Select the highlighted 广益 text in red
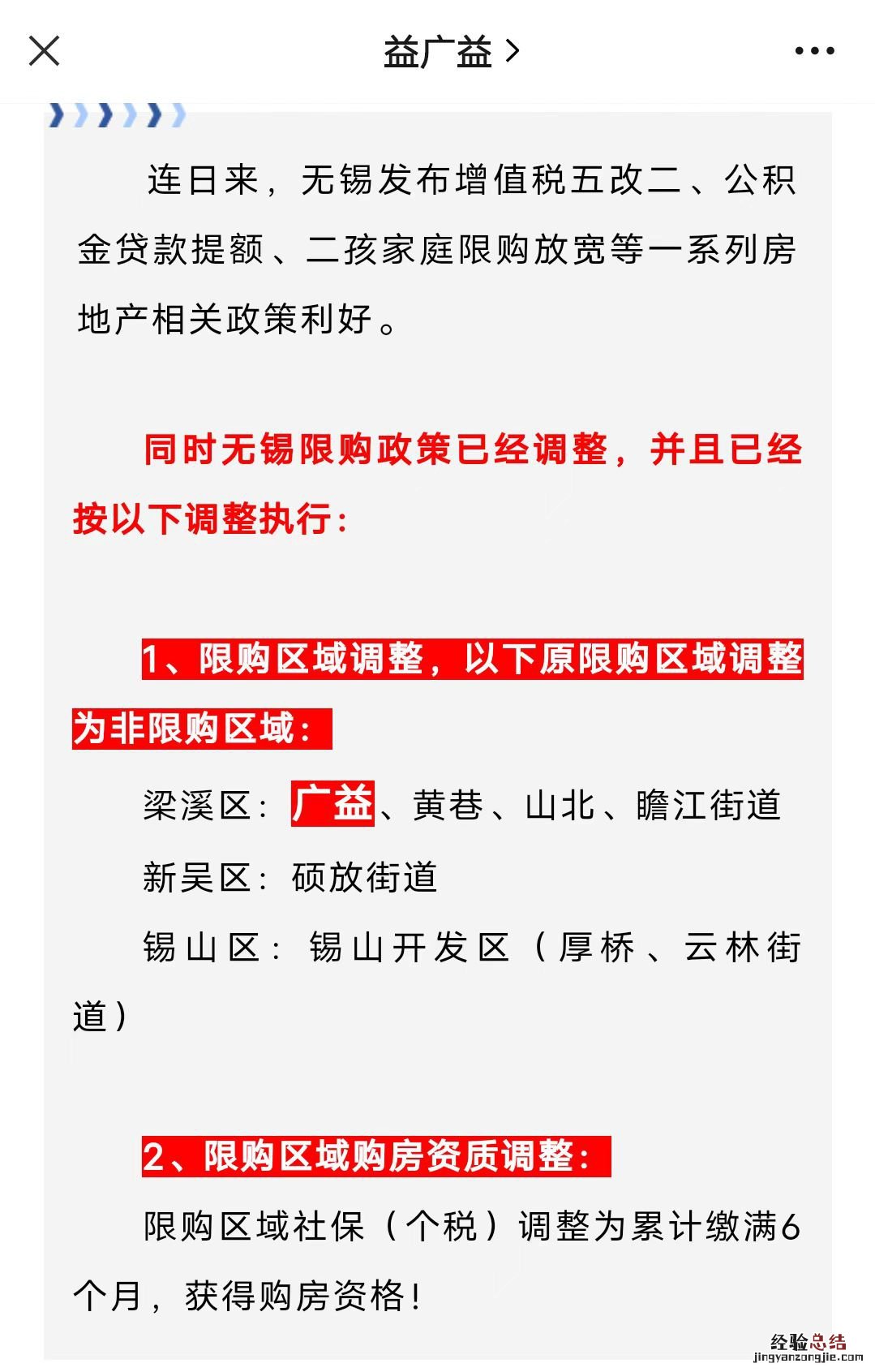Image resolution: width=875 pixels, height=1372 pixels. [x=333, y=802]
